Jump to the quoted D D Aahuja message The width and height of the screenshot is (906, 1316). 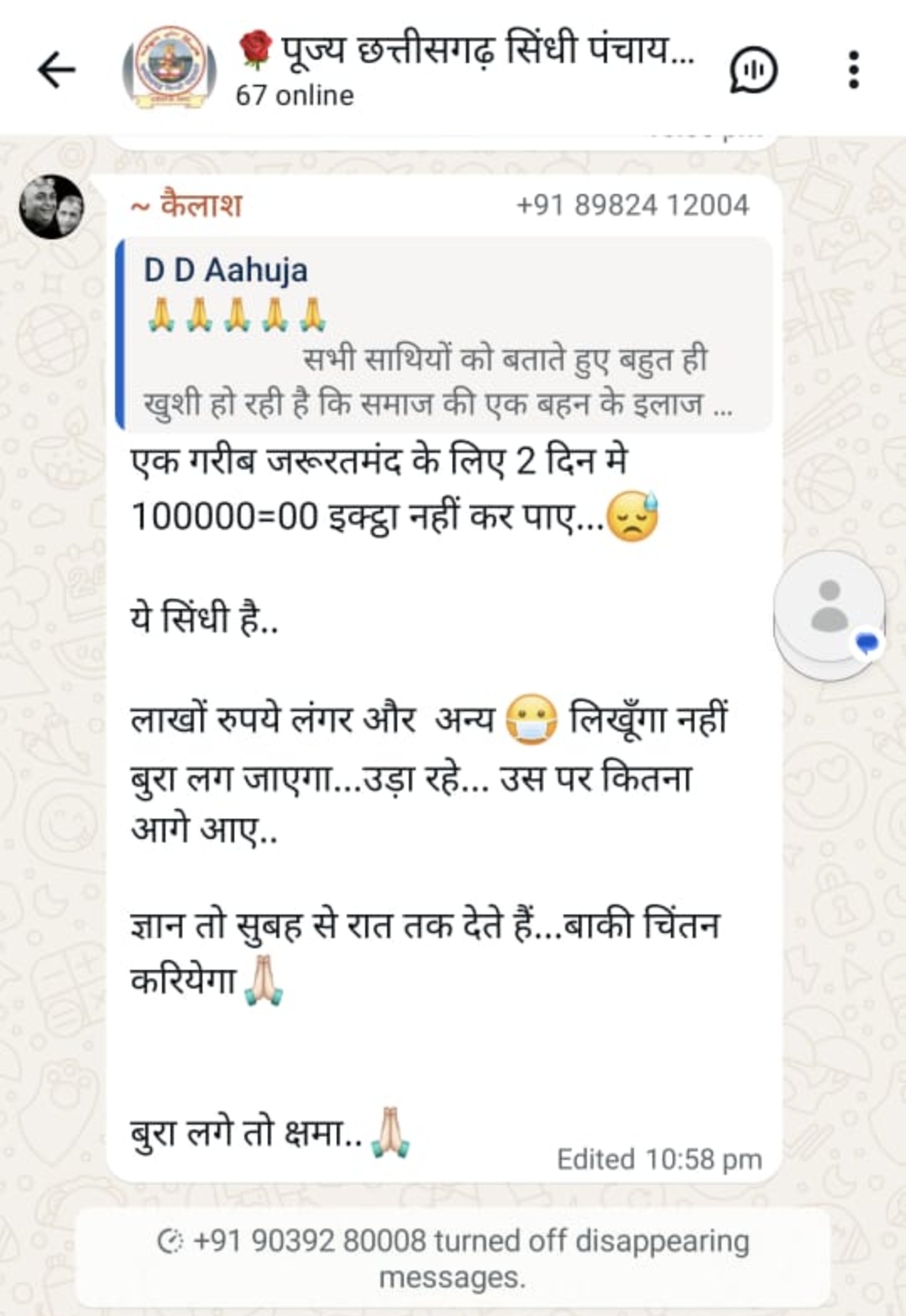tap(443, 336)
